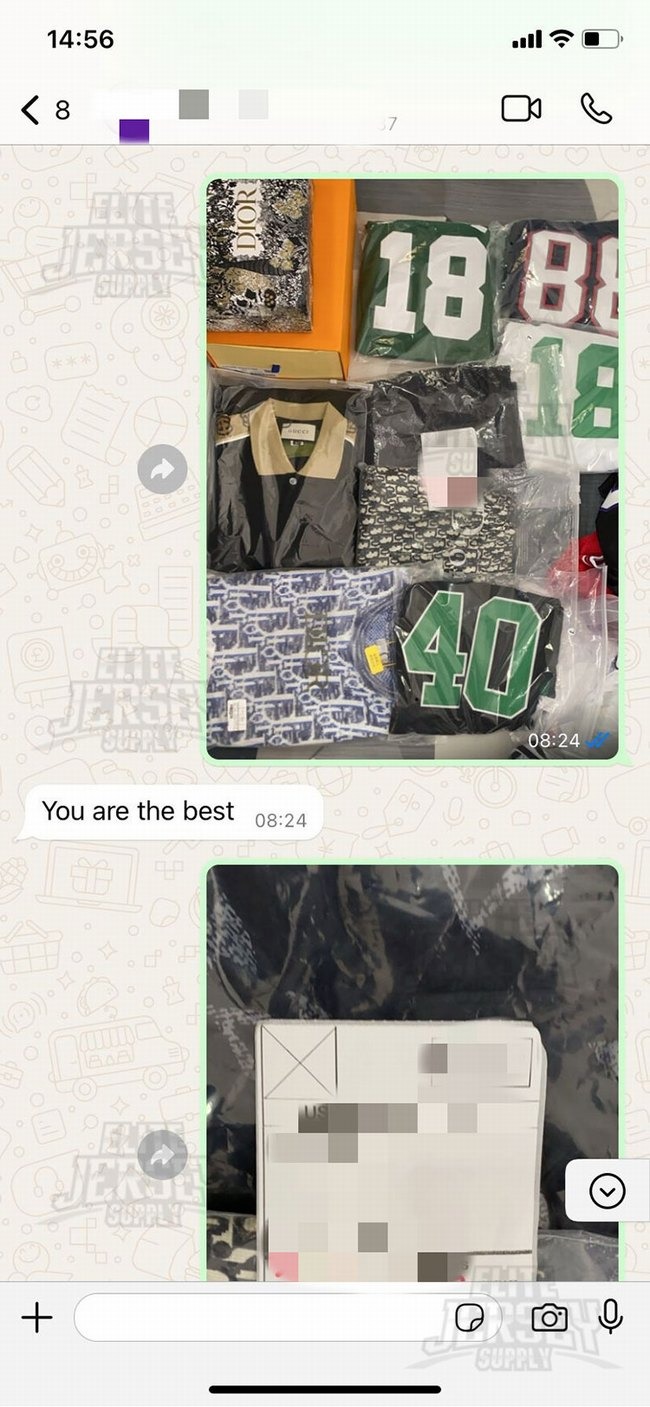650x1407 pixels.
Task: Open the attachment plus menu
Action: [x=37, y=1318]
